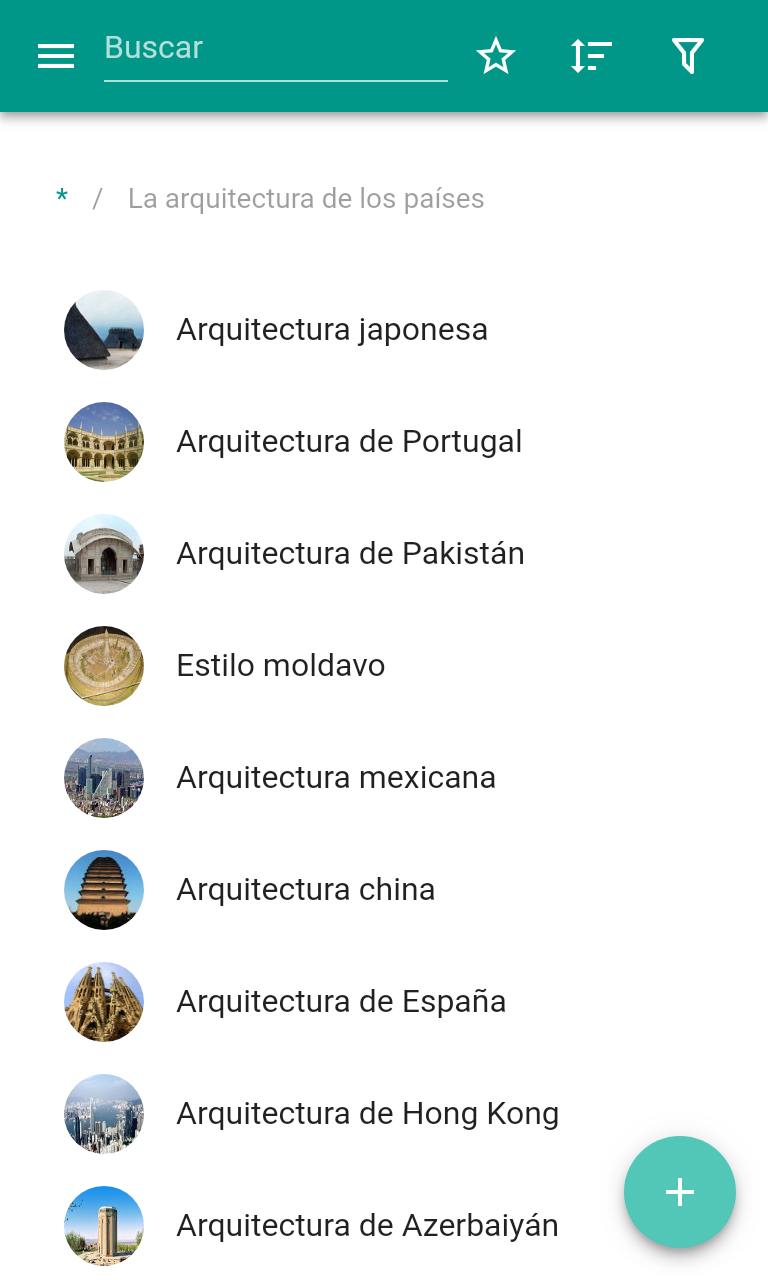Open Arquitectura japonesa
Image resolution: width=768 pixels, height=1280 pixels.
(x=331, y=330)
